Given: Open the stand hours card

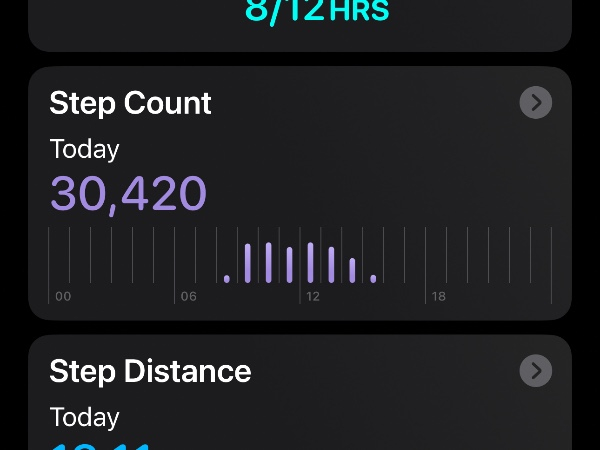Looking at the screenshot, I should pyautogui.click(x=300, y=22).
